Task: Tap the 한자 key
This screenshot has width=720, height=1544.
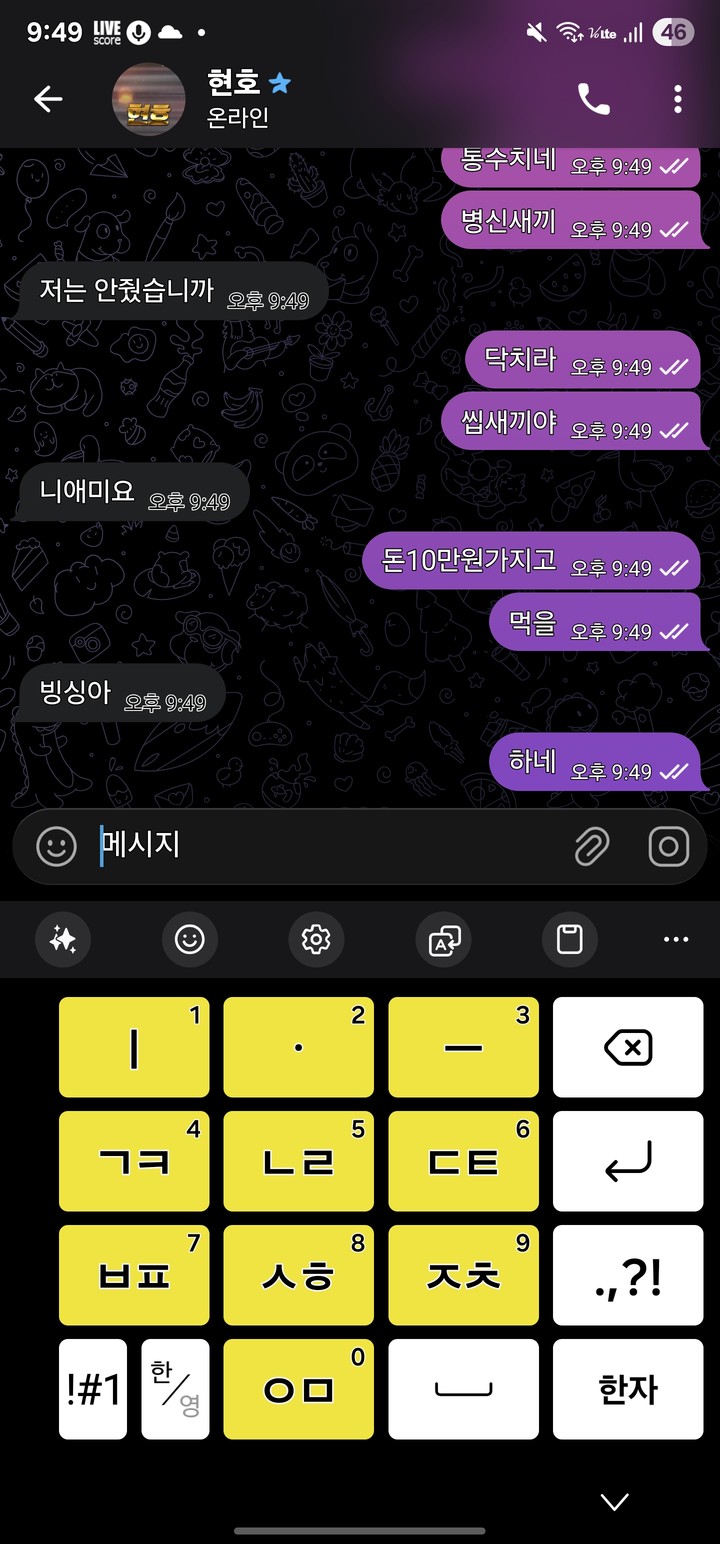Action: 628,1389
